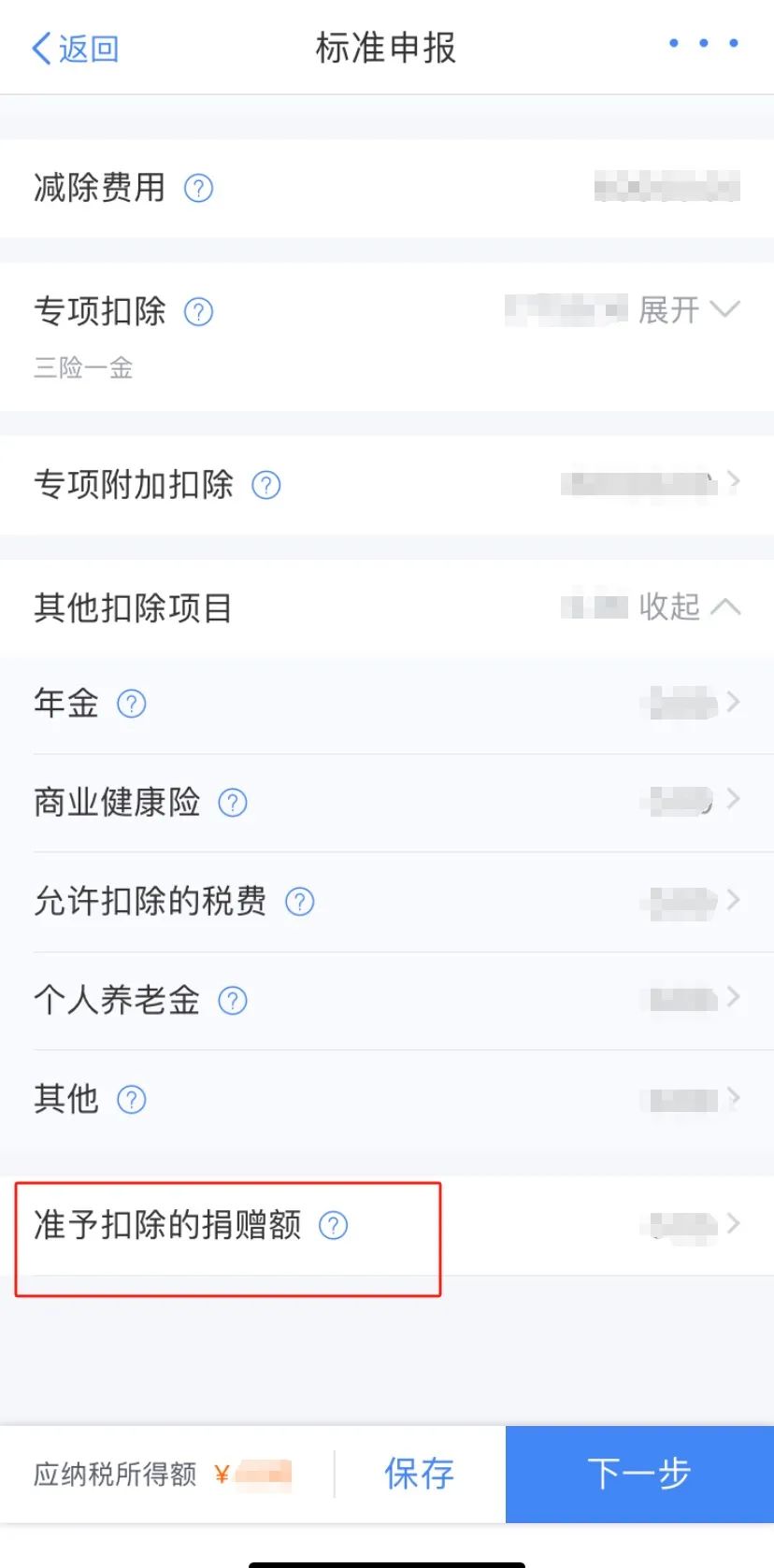Open the three-dot overflow menu
Image resolution: width=774 pixels, height=1568 pixels.
tap(703, 43)
